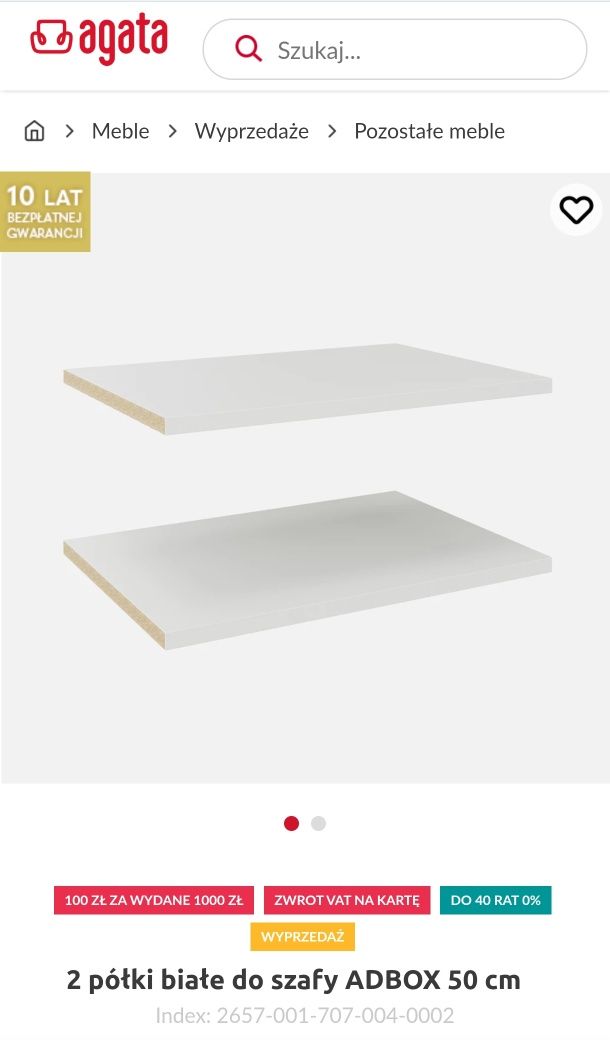Open the home breadcrumb icon
The image size is (610, 1040).
[35, 131]
